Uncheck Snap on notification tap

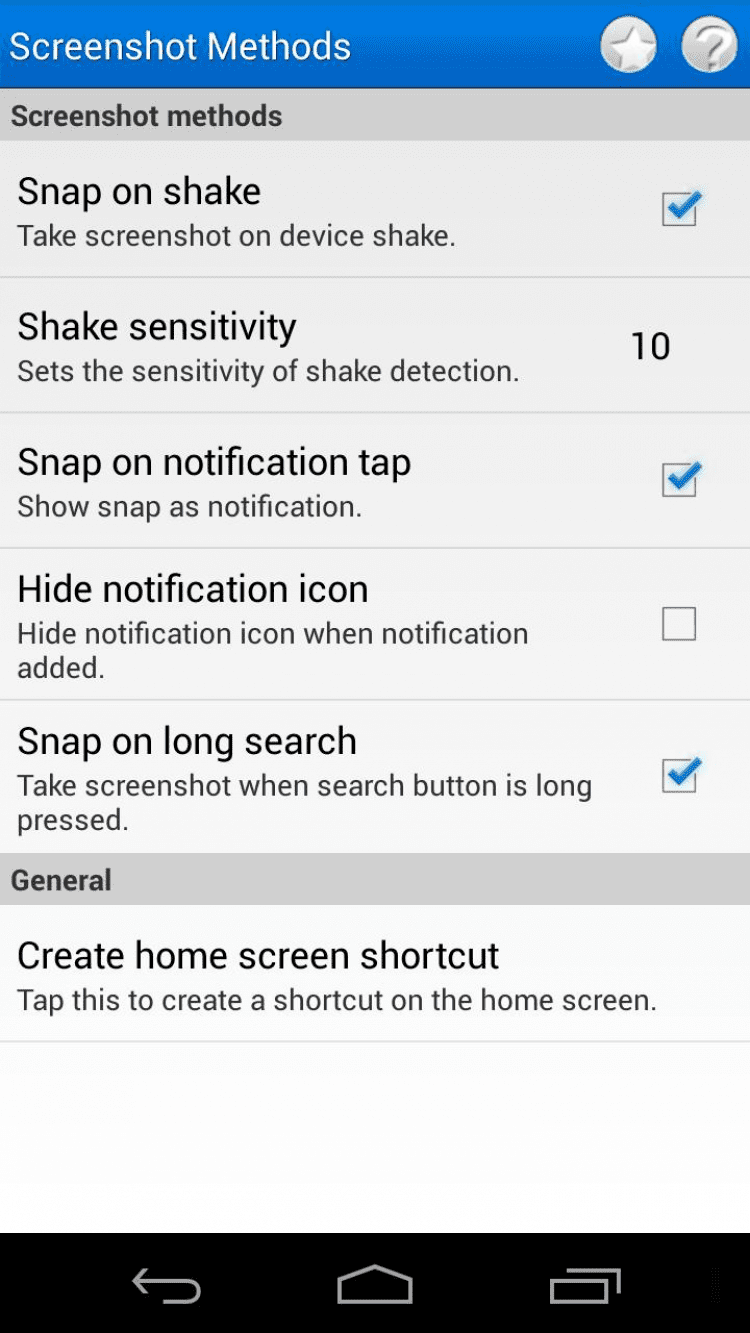pyautogui.click(x=680, y=480)
